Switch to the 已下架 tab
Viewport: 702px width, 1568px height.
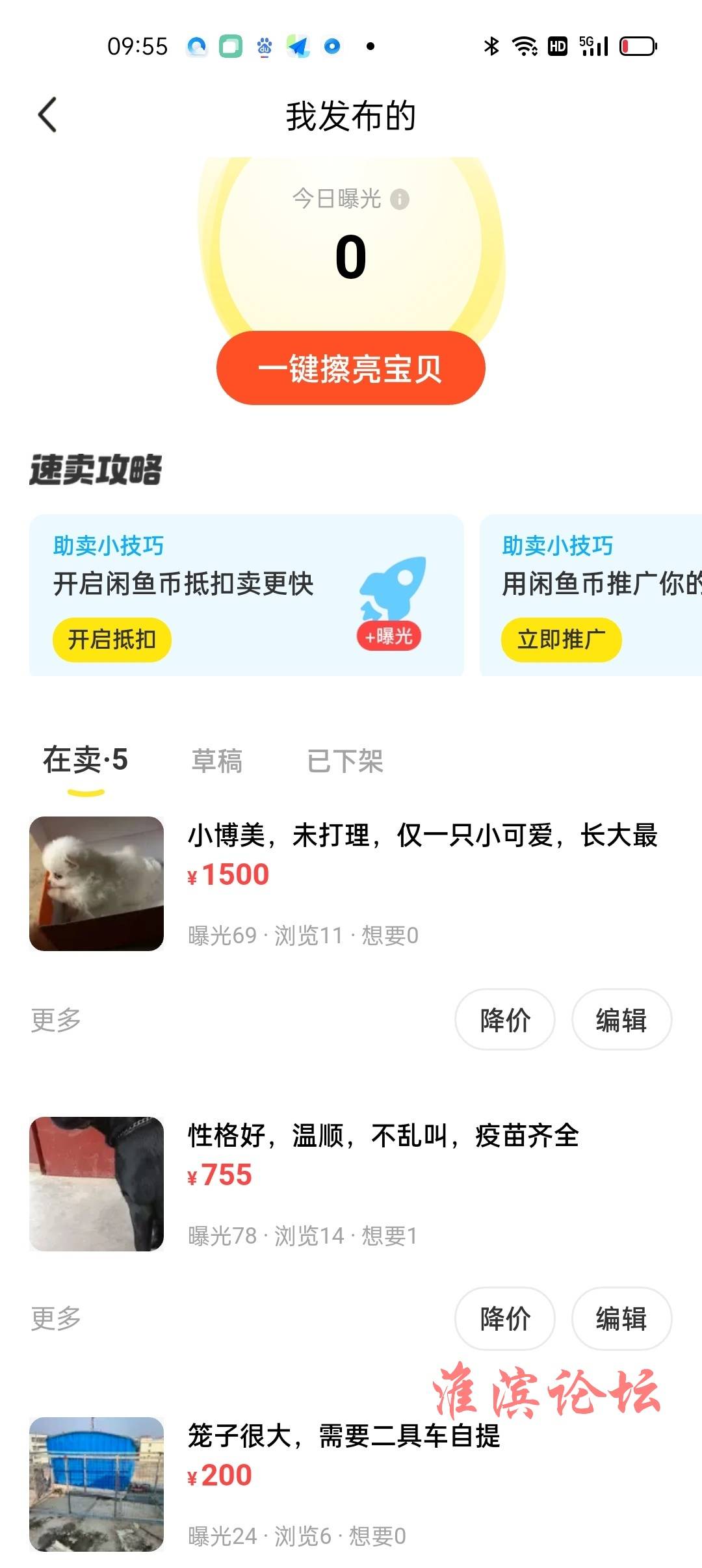(344, 761)
